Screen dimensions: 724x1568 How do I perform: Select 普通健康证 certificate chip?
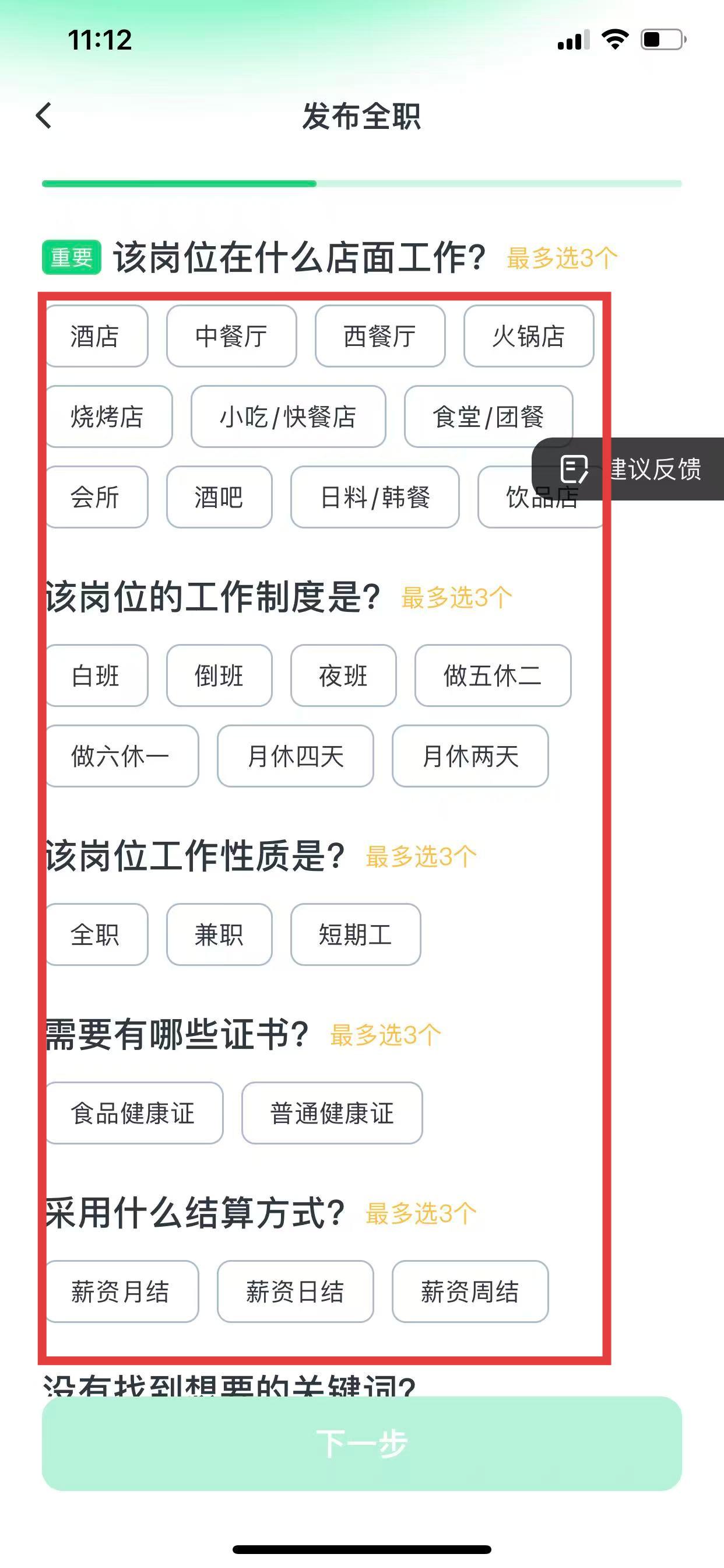332,1112
